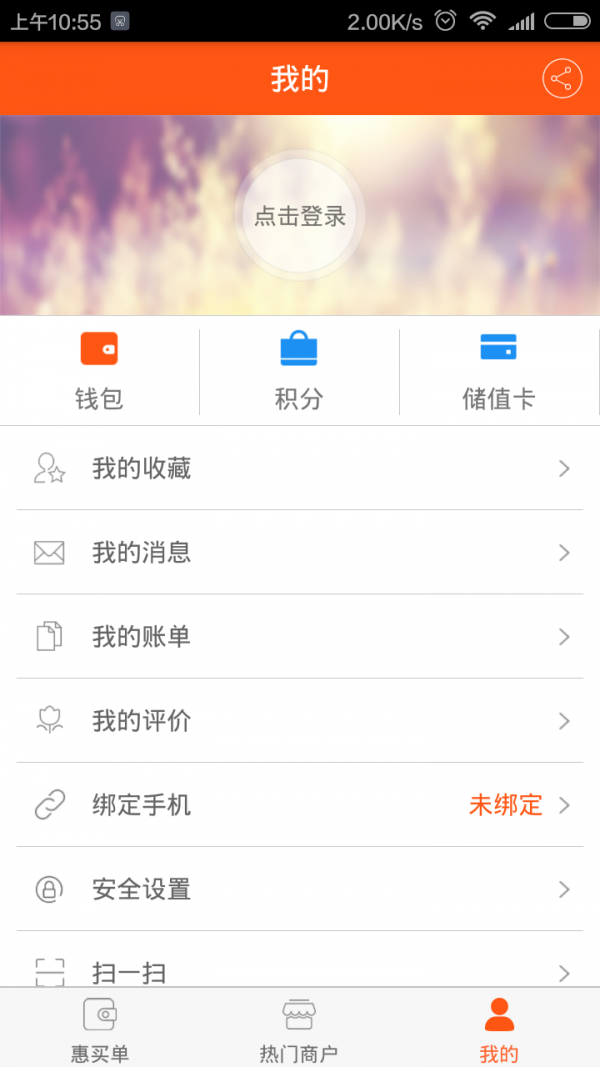Open 钱包 wallet

[x=99, y=371]
